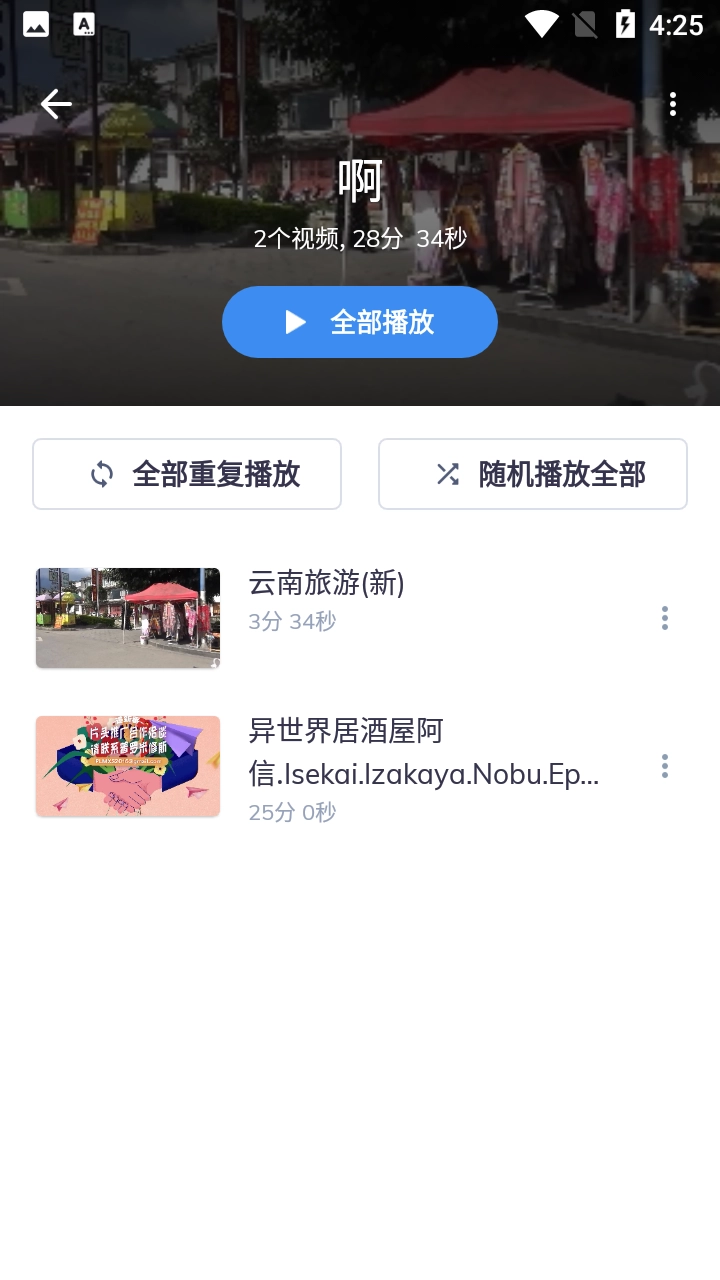The height and width of the screenshot is (1280, 720).
Task: Open options menu for 云南旅游(新) video
Action: pos(664,617)
